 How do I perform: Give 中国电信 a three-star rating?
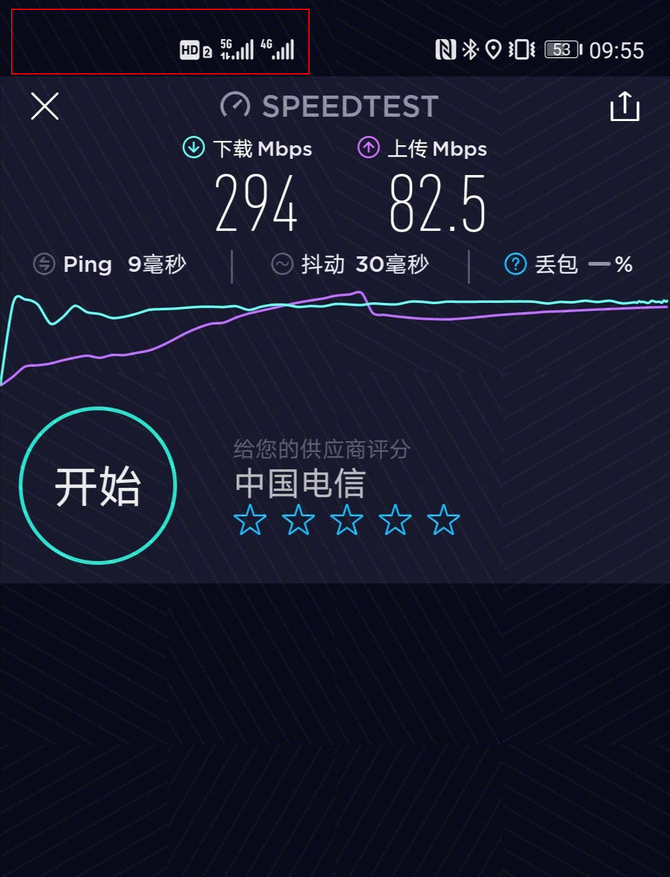point(346,520)
